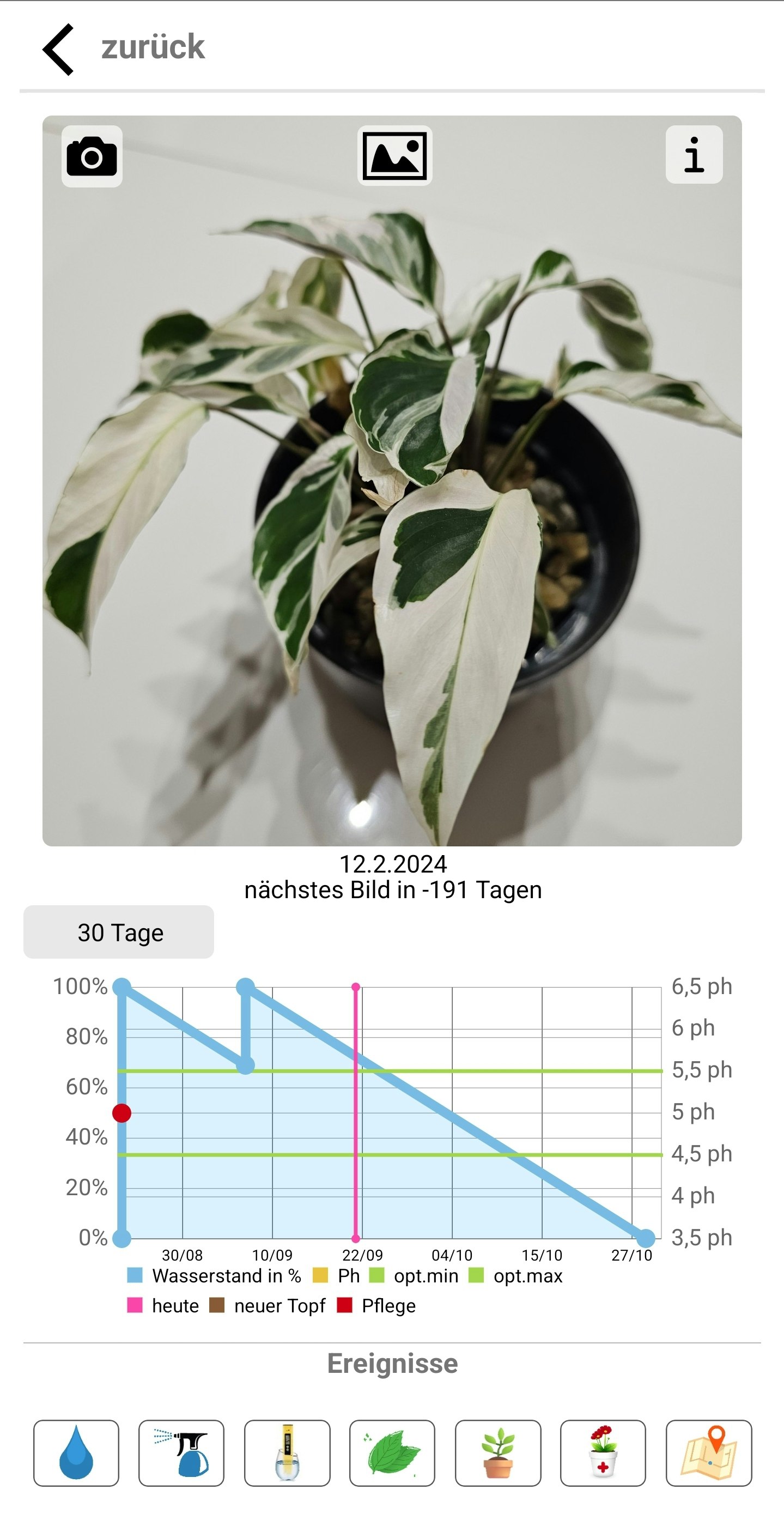Add a leaf care event

coord(392,1452)
